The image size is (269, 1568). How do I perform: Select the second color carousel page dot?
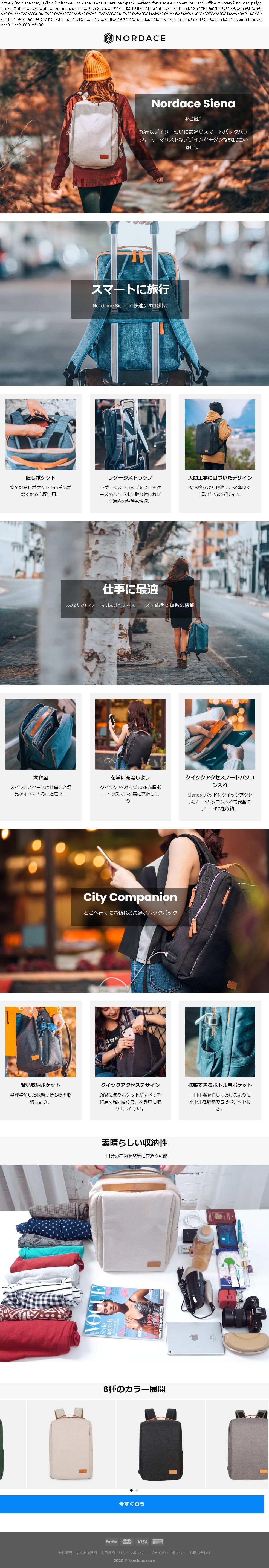[x=137, y=1485]
